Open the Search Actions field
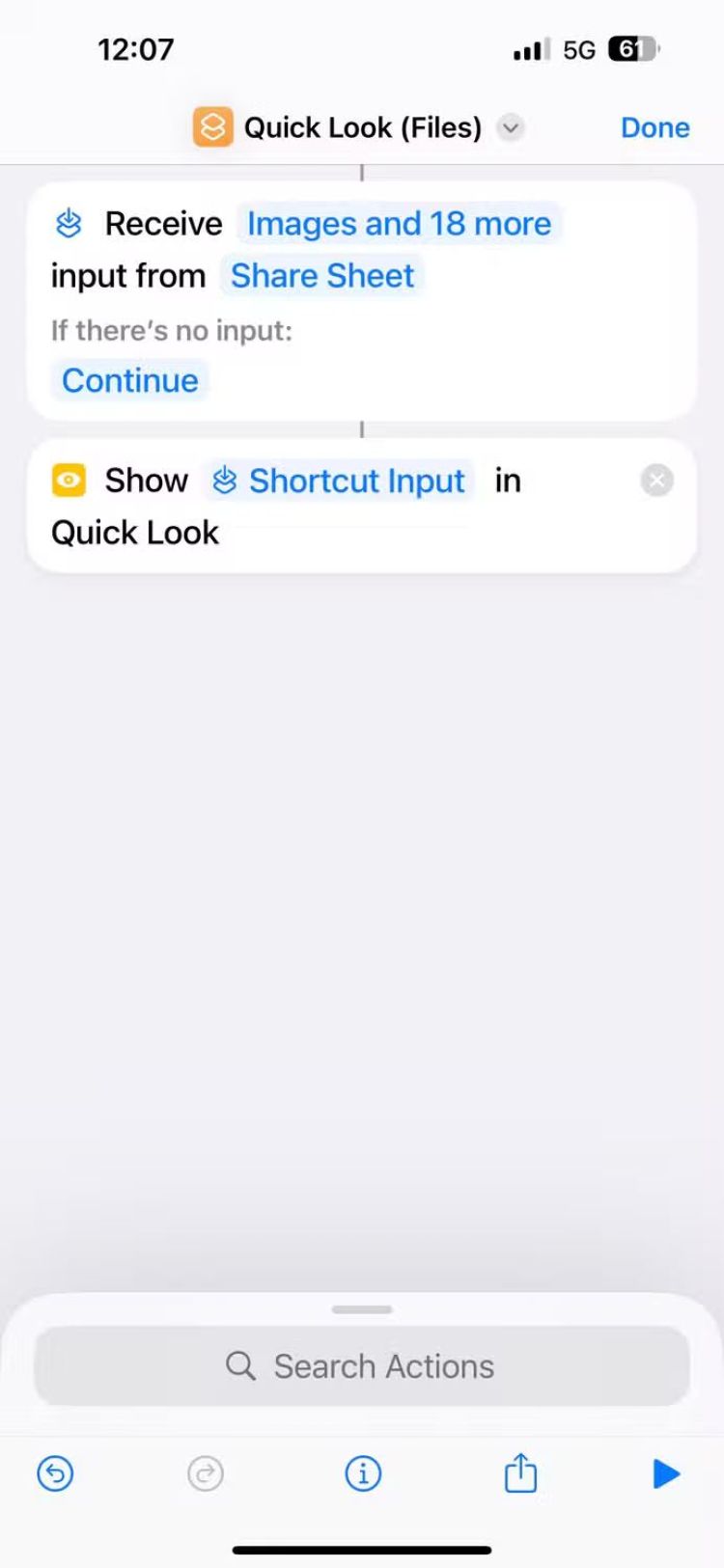The height and width of the screenshot is (1568, 724). point(362,1366)
